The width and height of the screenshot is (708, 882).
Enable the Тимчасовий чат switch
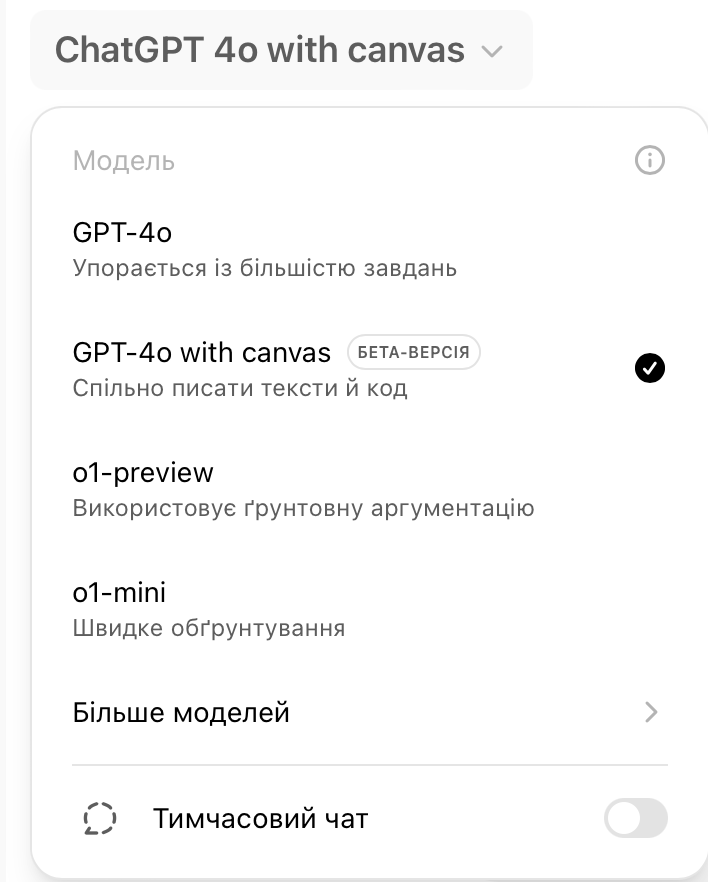tap(635, 819)
